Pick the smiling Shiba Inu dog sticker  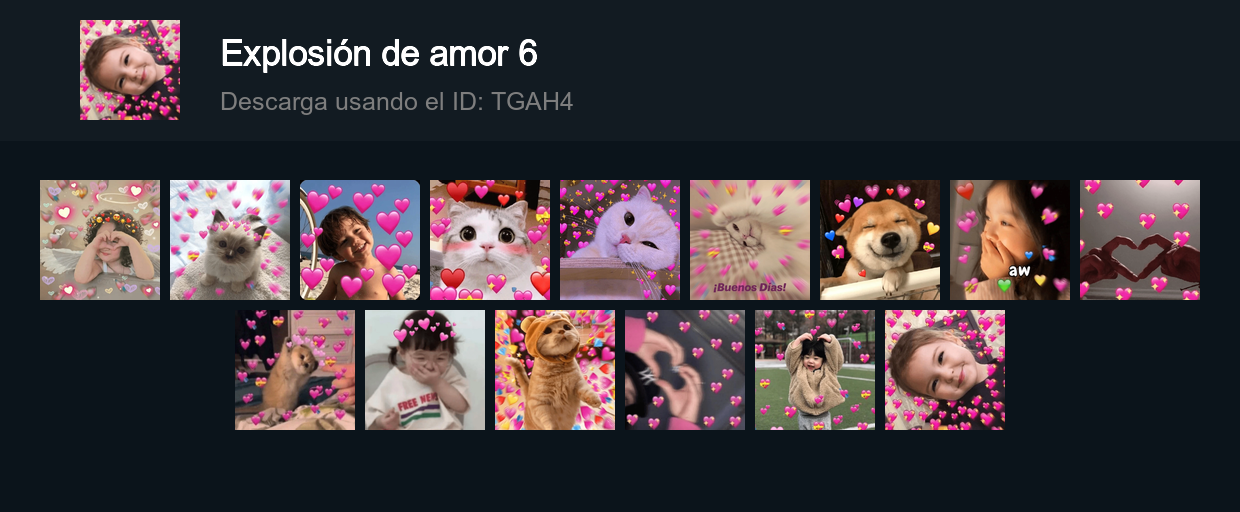click(880, 240)
